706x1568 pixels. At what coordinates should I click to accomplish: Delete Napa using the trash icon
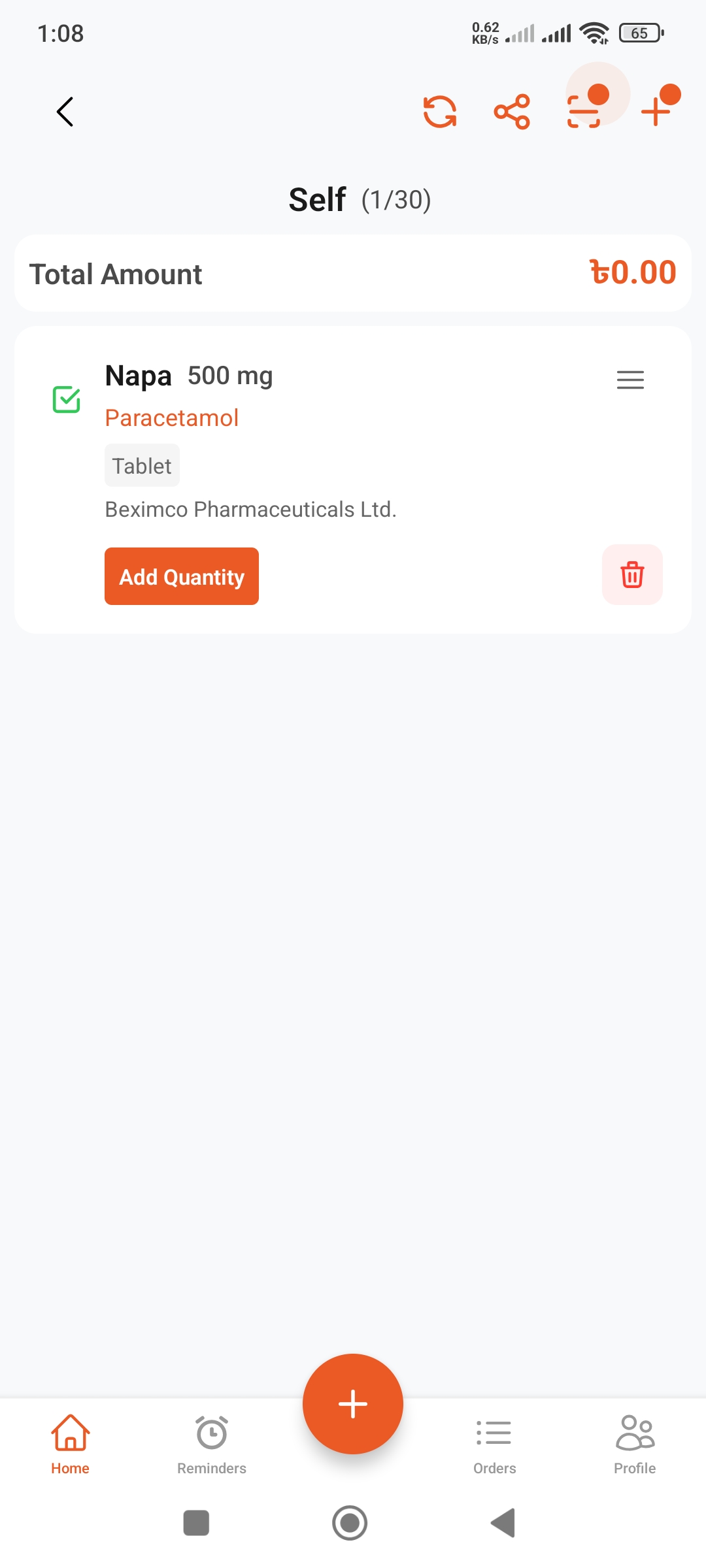[631, 575]
